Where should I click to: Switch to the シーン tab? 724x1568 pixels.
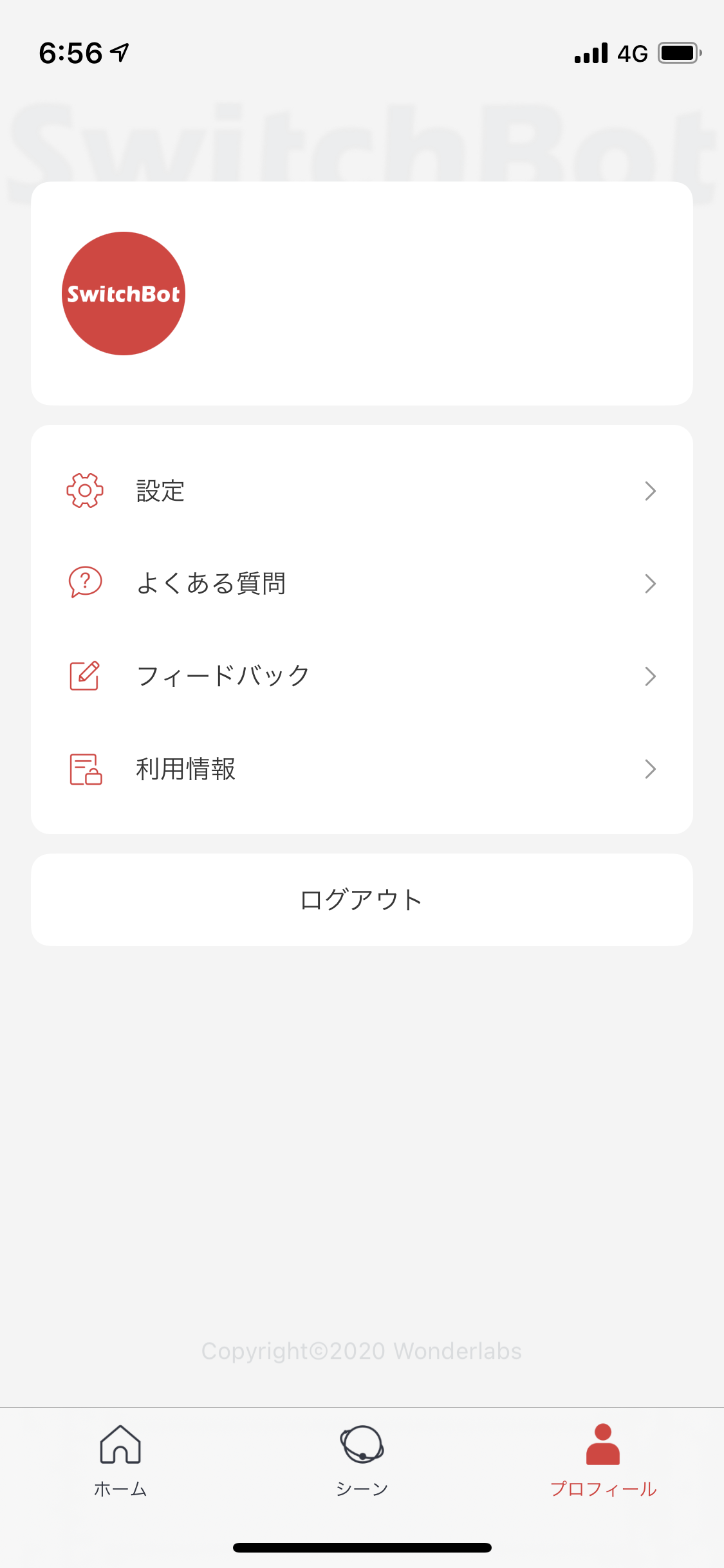pos(362,1460)
